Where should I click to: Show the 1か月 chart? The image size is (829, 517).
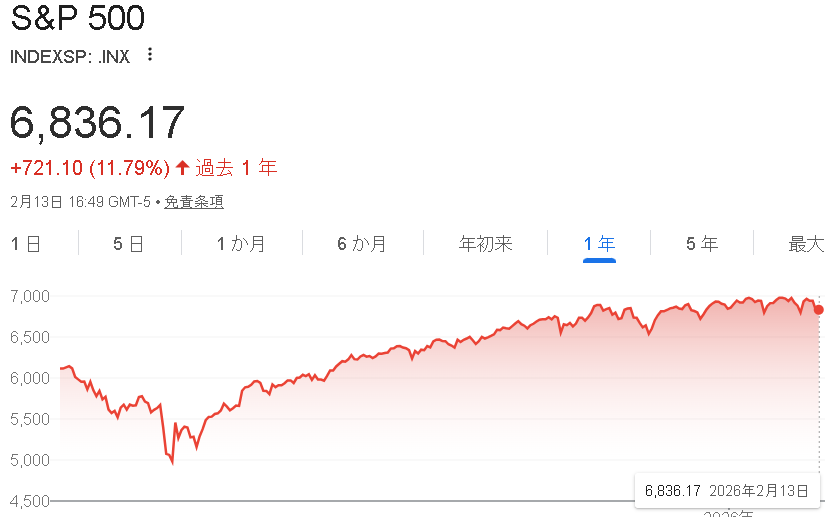241,244
